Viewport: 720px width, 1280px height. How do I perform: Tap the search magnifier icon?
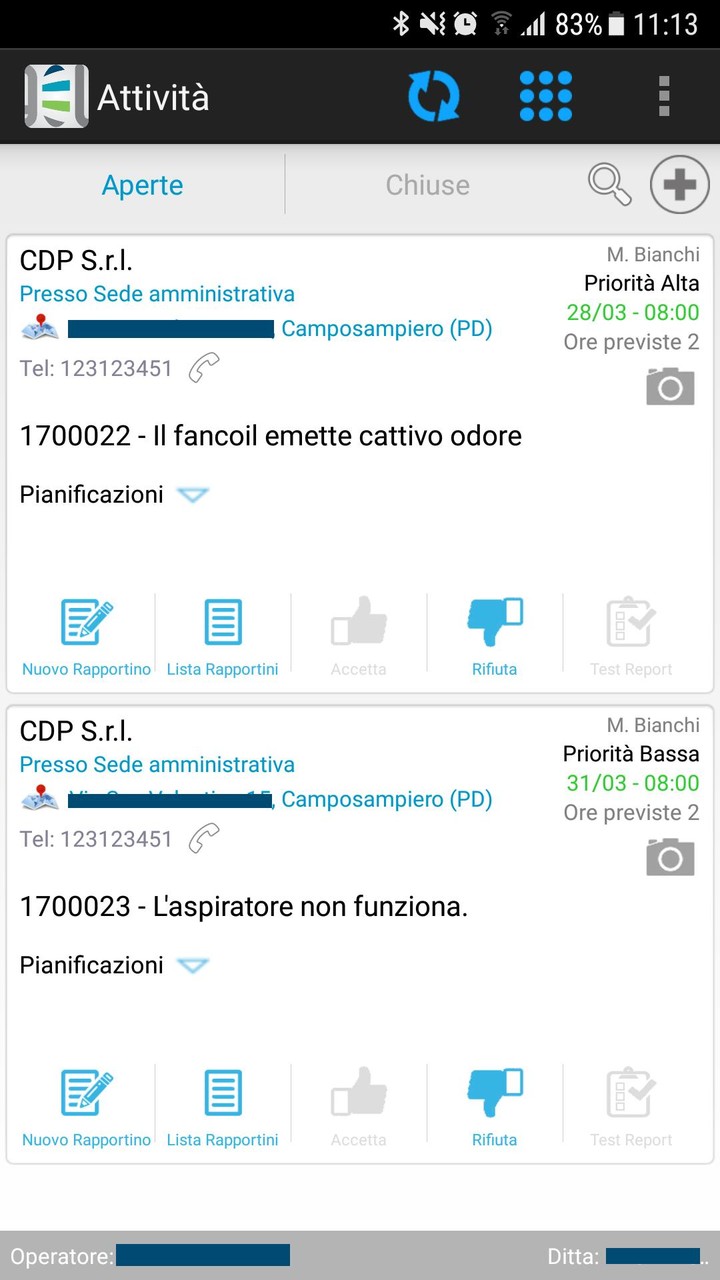[610, 185]
